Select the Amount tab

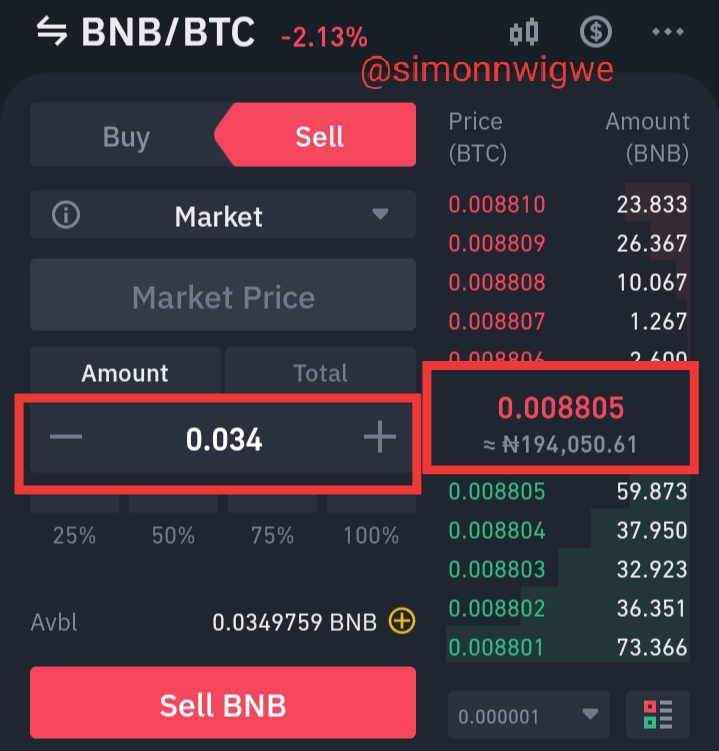tap(125, 373)
